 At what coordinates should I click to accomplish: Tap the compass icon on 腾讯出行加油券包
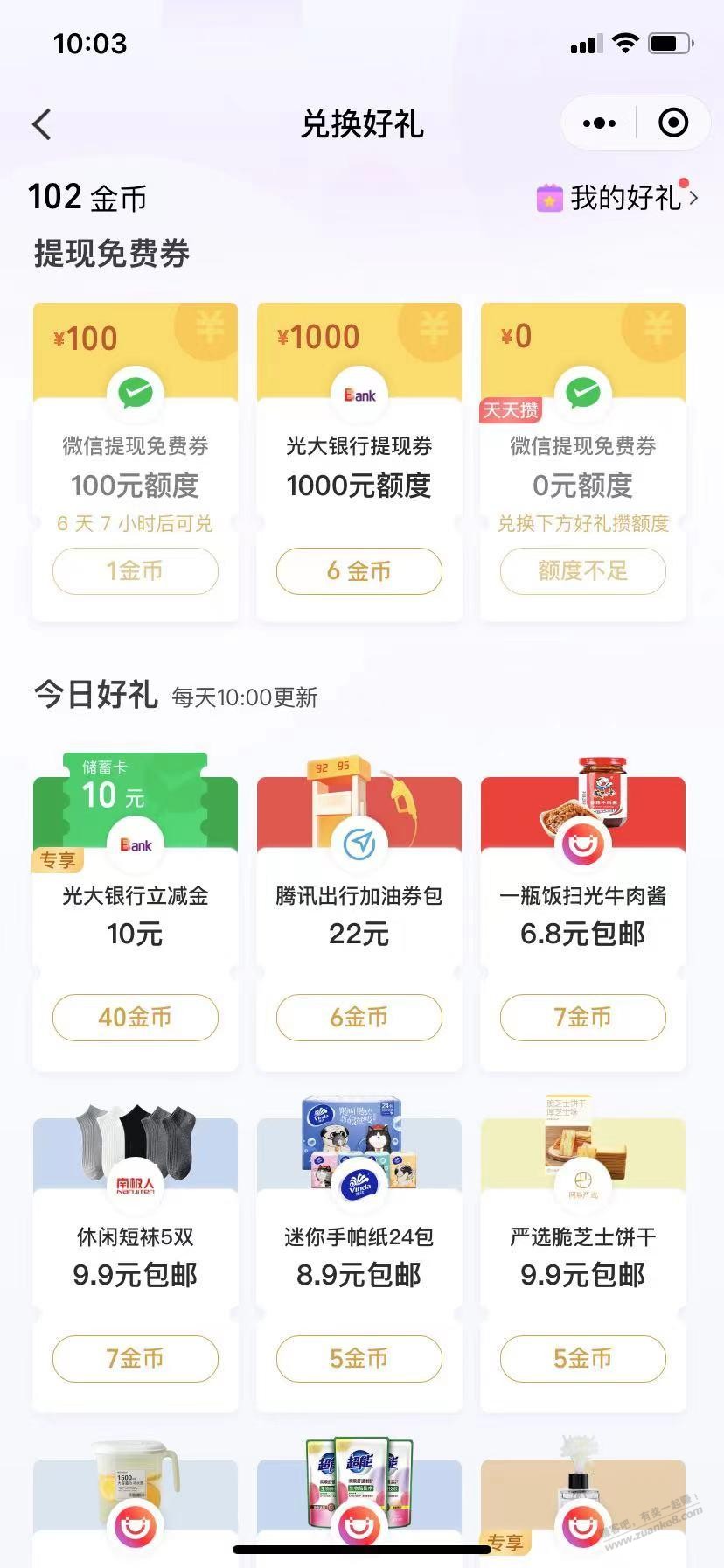click(359, 844)
